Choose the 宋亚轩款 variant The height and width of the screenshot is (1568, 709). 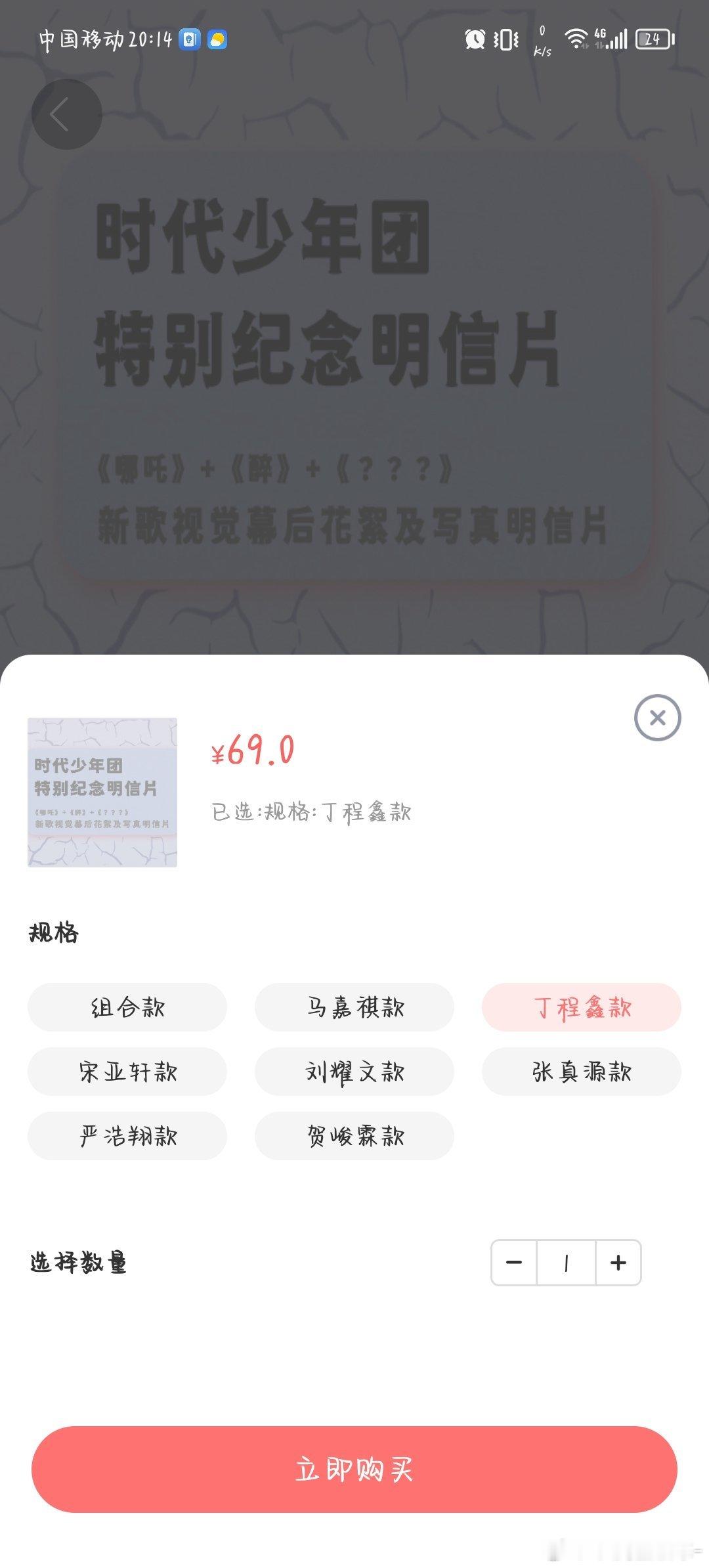[127, 1072]
